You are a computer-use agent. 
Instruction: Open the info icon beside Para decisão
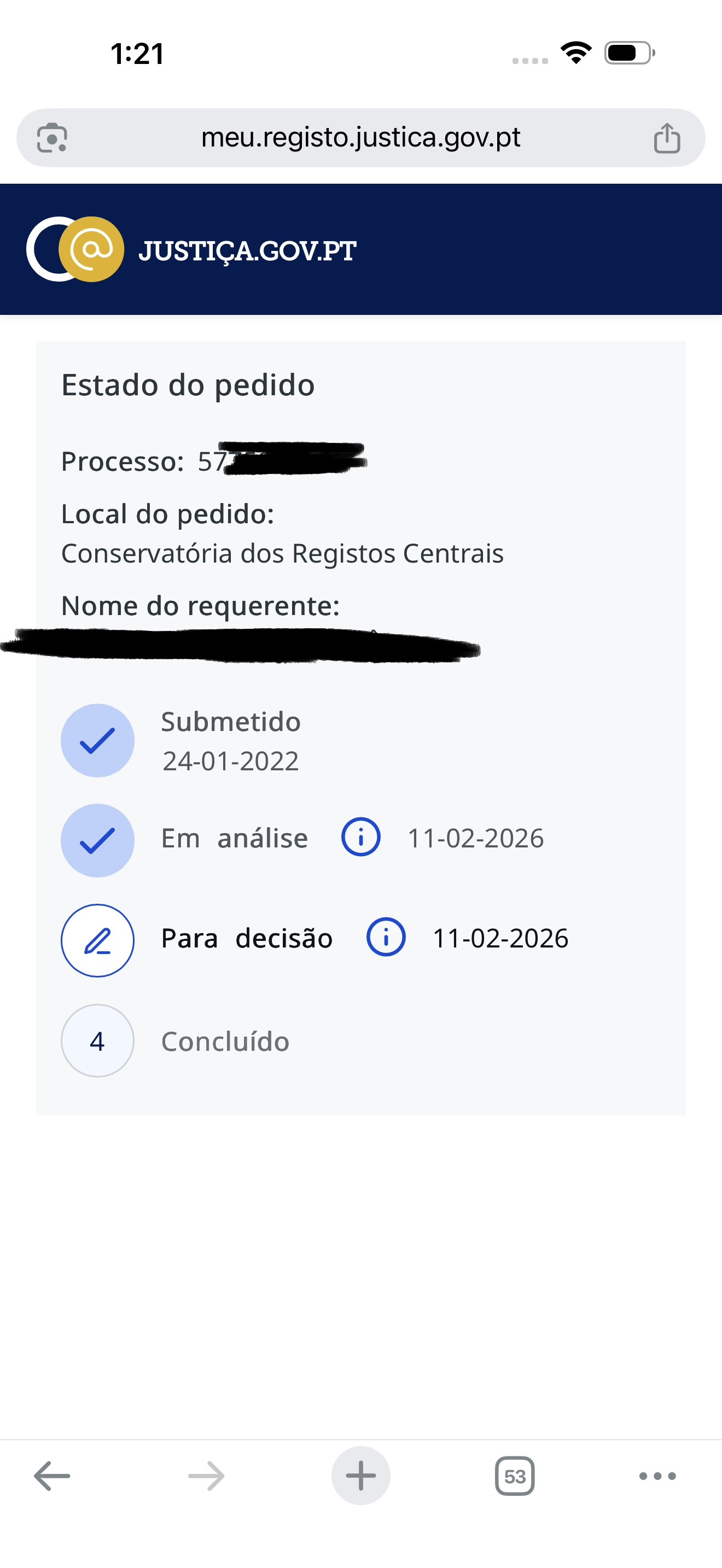(x=386, y=938)
